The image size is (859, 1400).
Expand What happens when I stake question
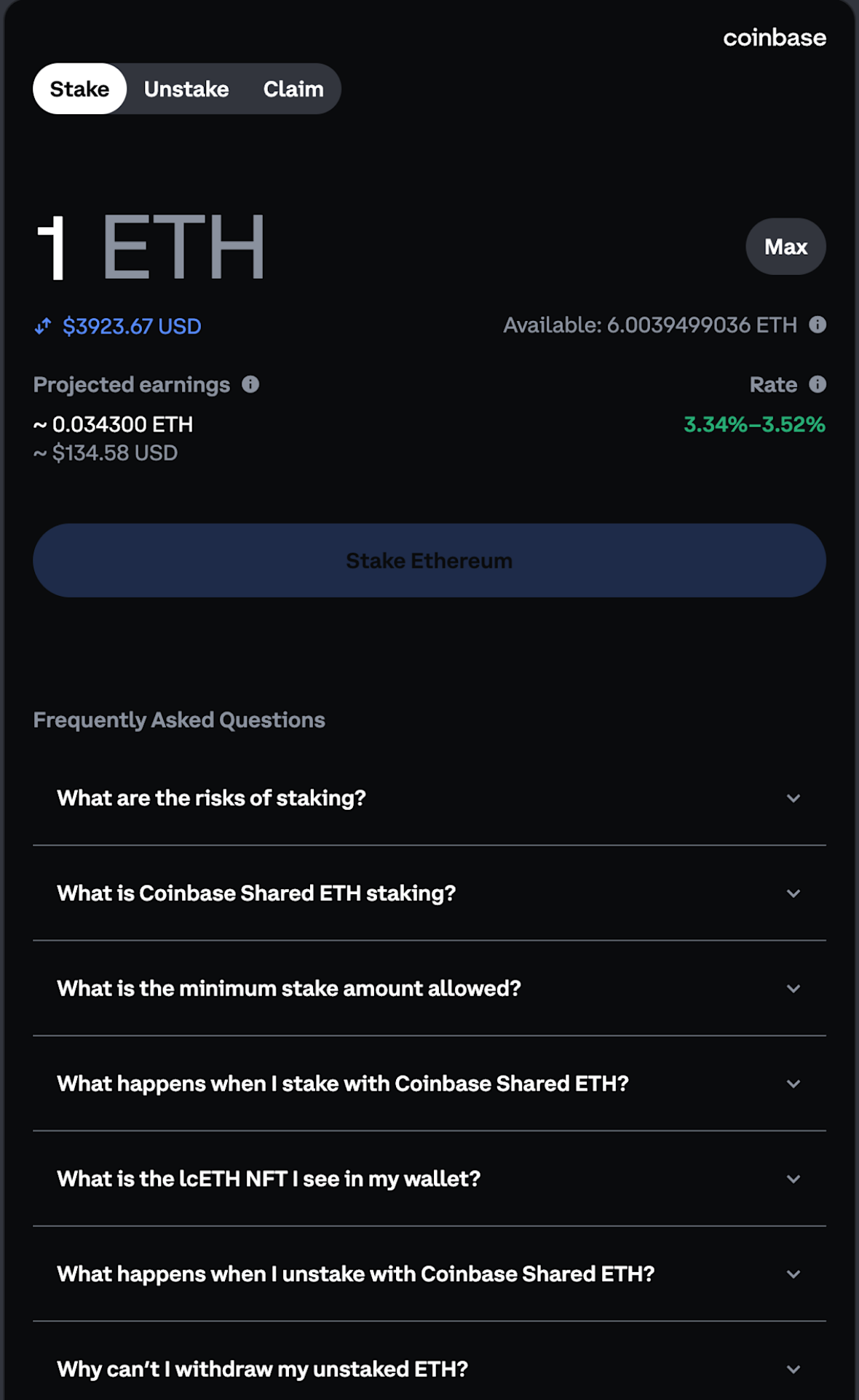[429, 1083]
